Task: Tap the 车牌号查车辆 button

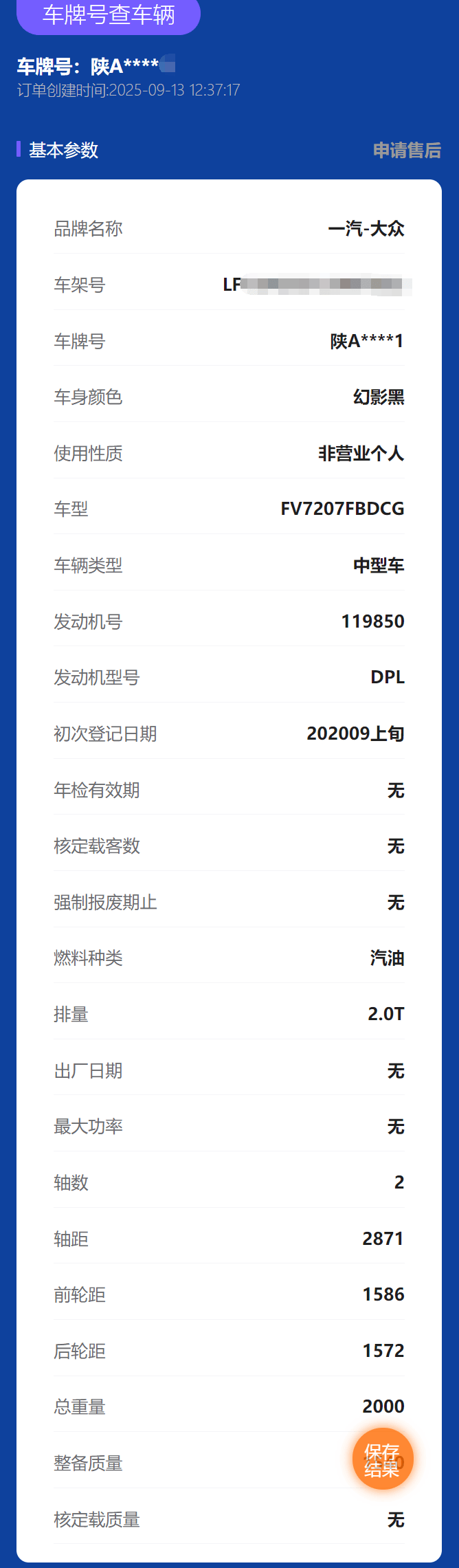Action: point(109,15)
